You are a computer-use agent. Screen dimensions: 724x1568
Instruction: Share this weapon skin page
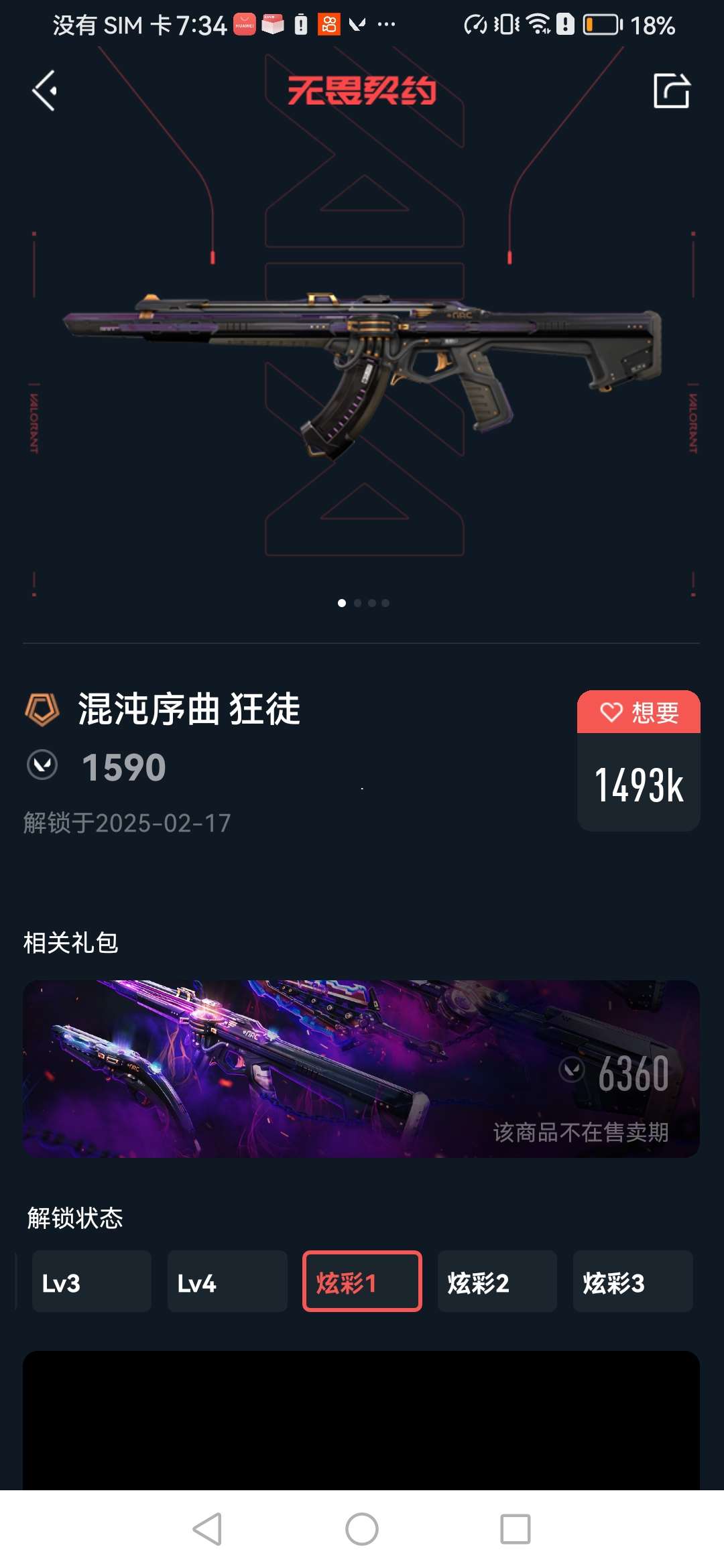(x=671, y=90)
